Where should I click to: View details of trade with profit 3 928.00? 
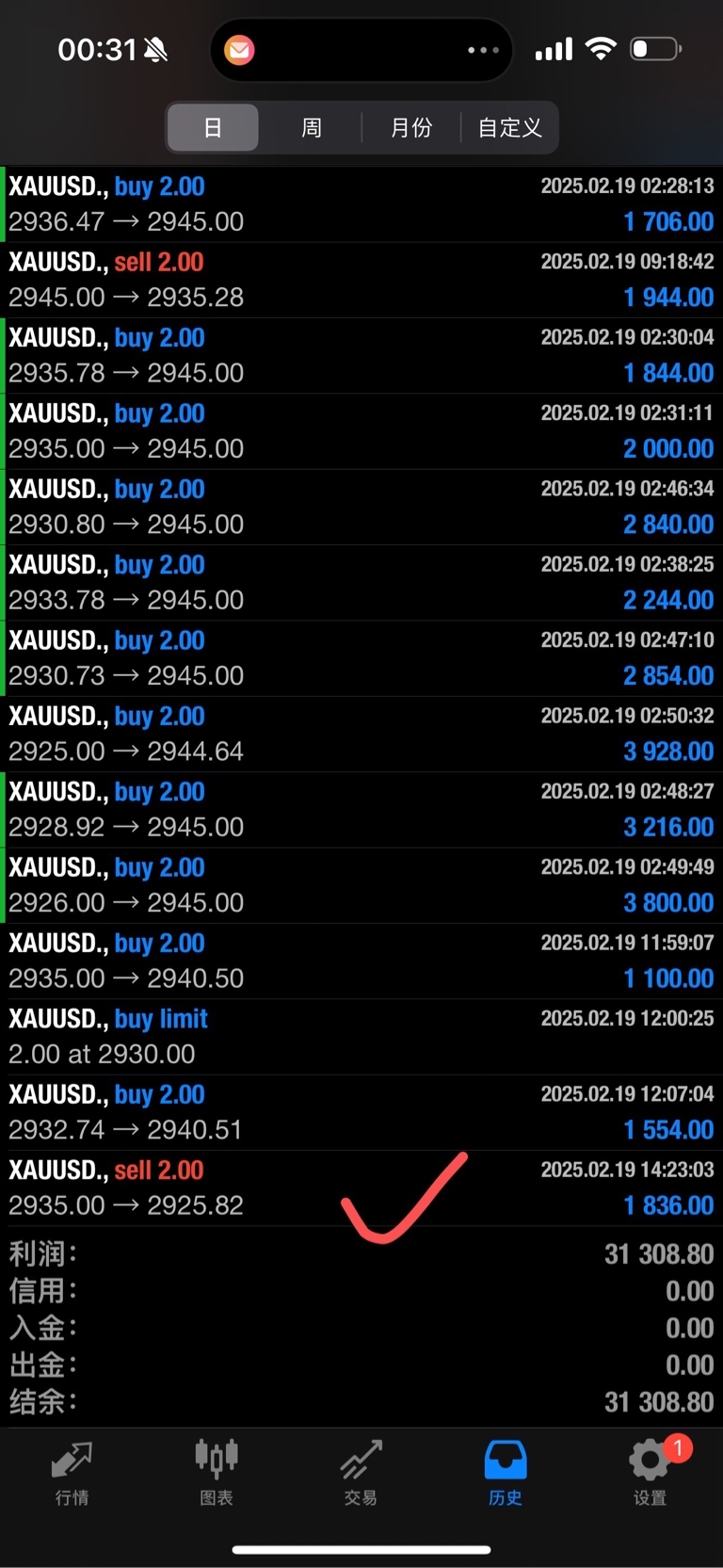point(361,734)
